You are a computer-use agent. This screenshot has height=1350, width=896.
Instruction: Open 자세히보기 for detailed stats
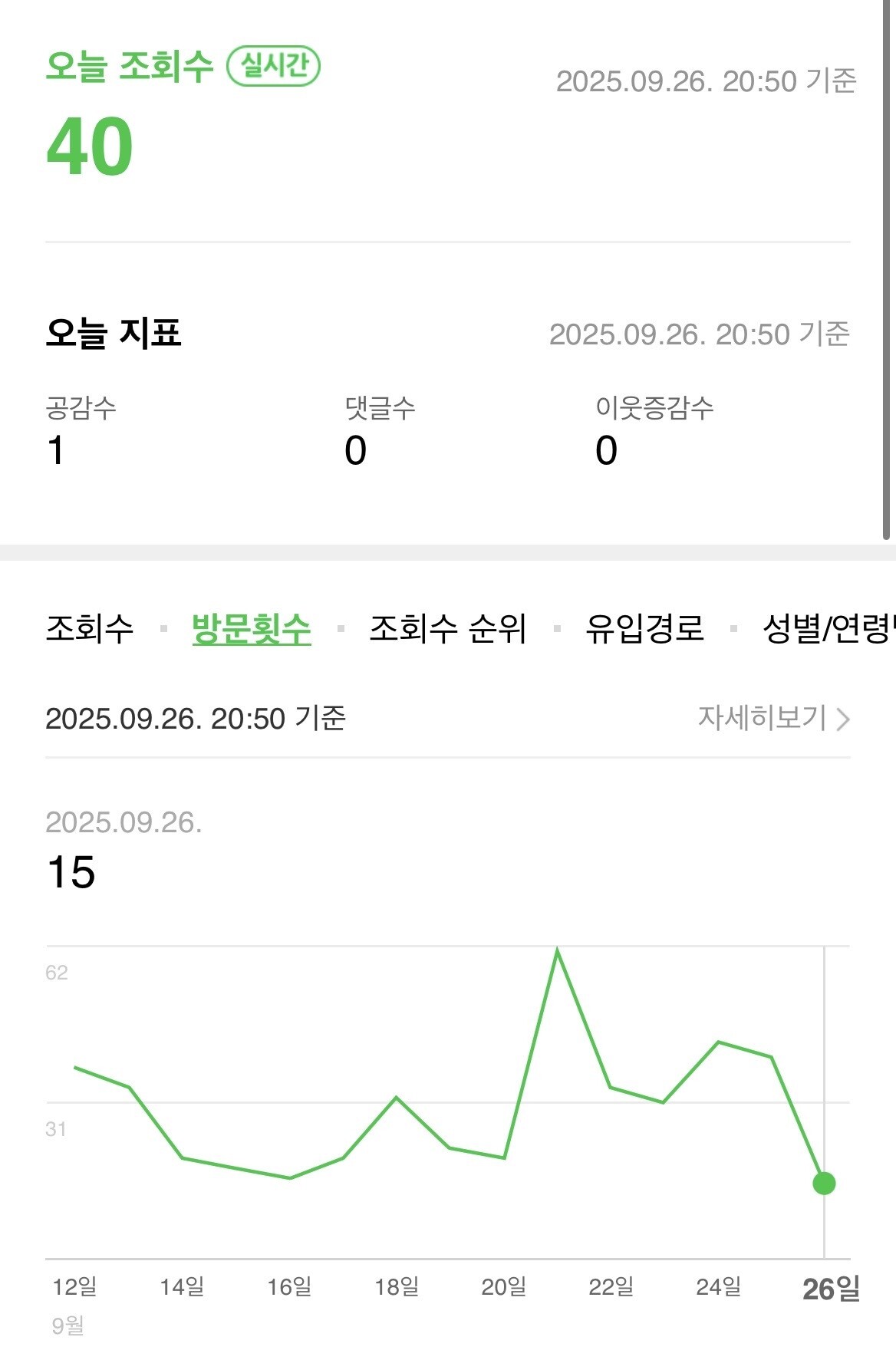(x=773, y=718)
